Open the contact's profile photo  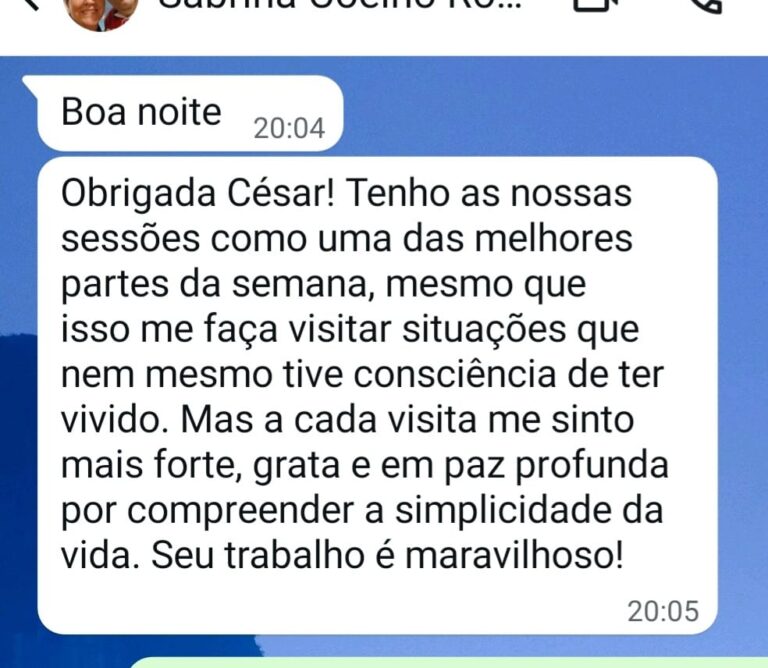coord(100,8)
